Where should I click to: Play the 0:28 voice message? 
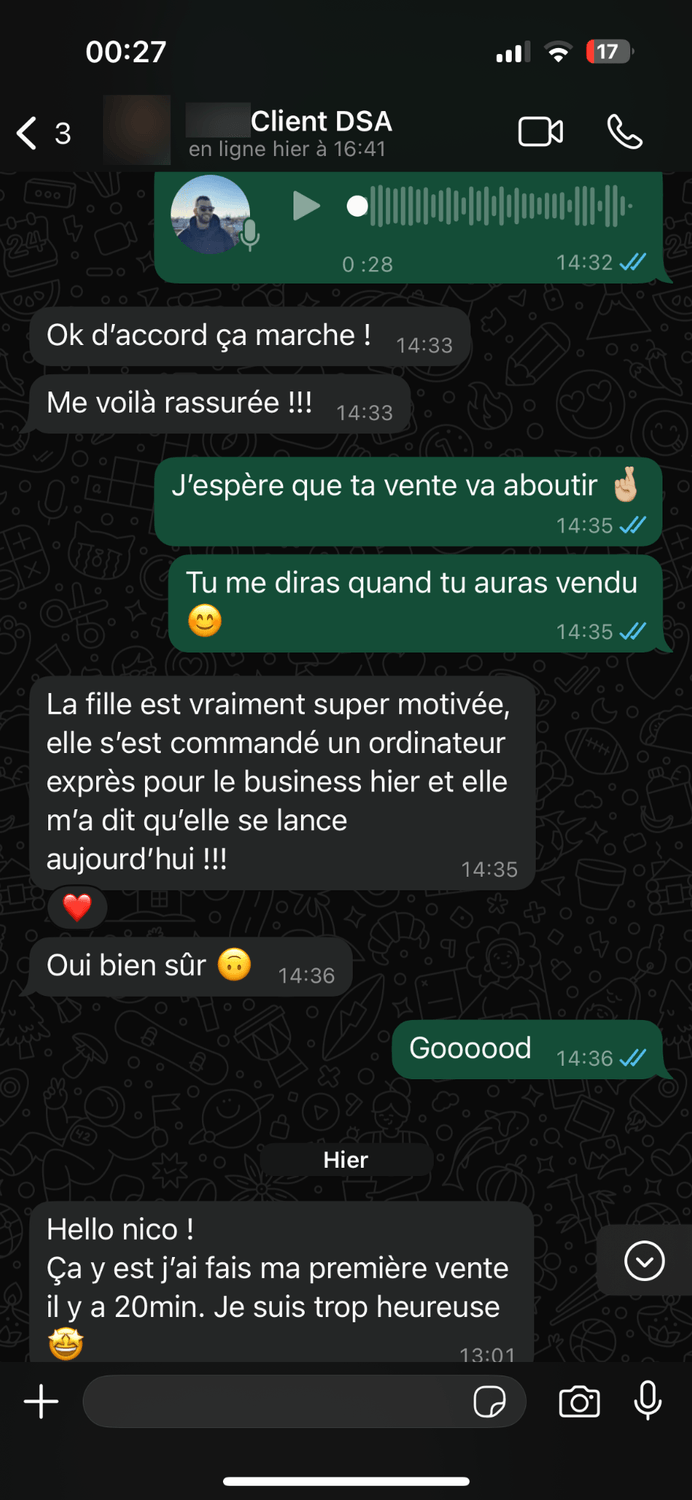[x=306, y=207]
